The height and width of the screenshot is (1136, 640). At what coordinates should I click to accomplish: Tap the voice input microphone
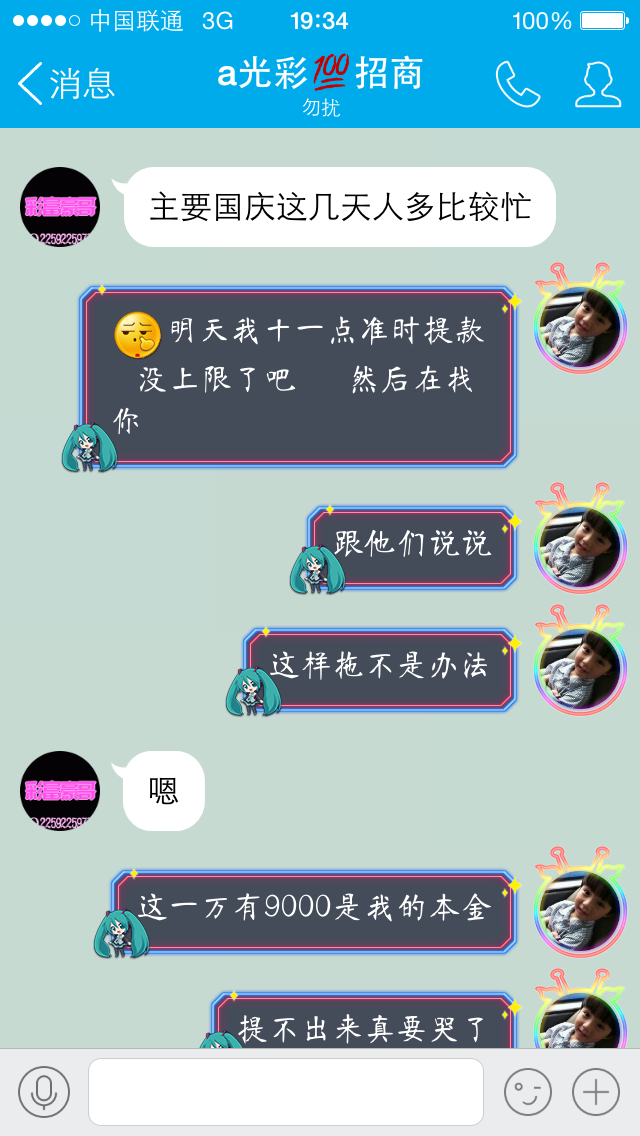tap(44, 1092)
